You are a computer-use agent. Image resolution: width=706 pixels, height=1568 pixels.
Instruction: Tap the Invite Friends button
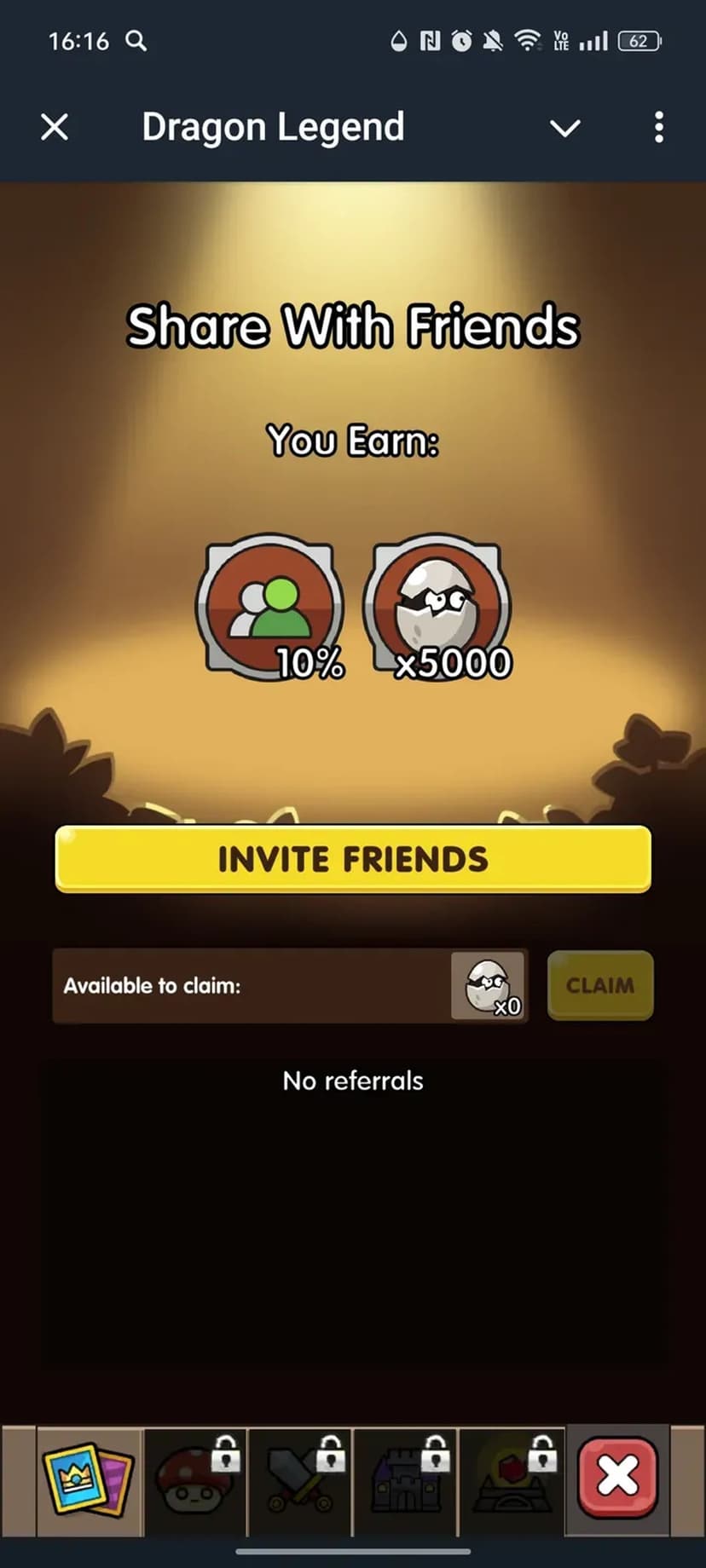(353, 859)
